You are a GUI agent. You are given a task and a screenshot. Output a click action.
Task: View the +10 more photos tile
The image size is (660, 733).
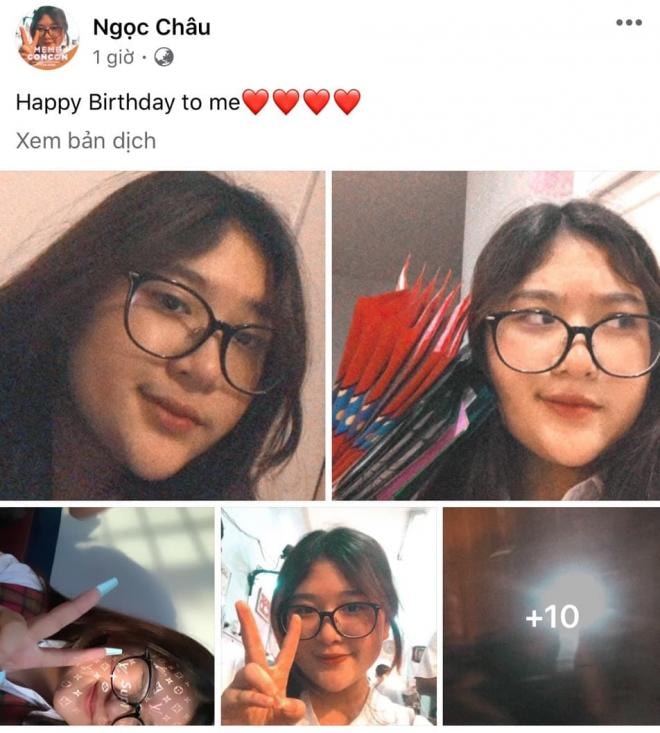551,616
